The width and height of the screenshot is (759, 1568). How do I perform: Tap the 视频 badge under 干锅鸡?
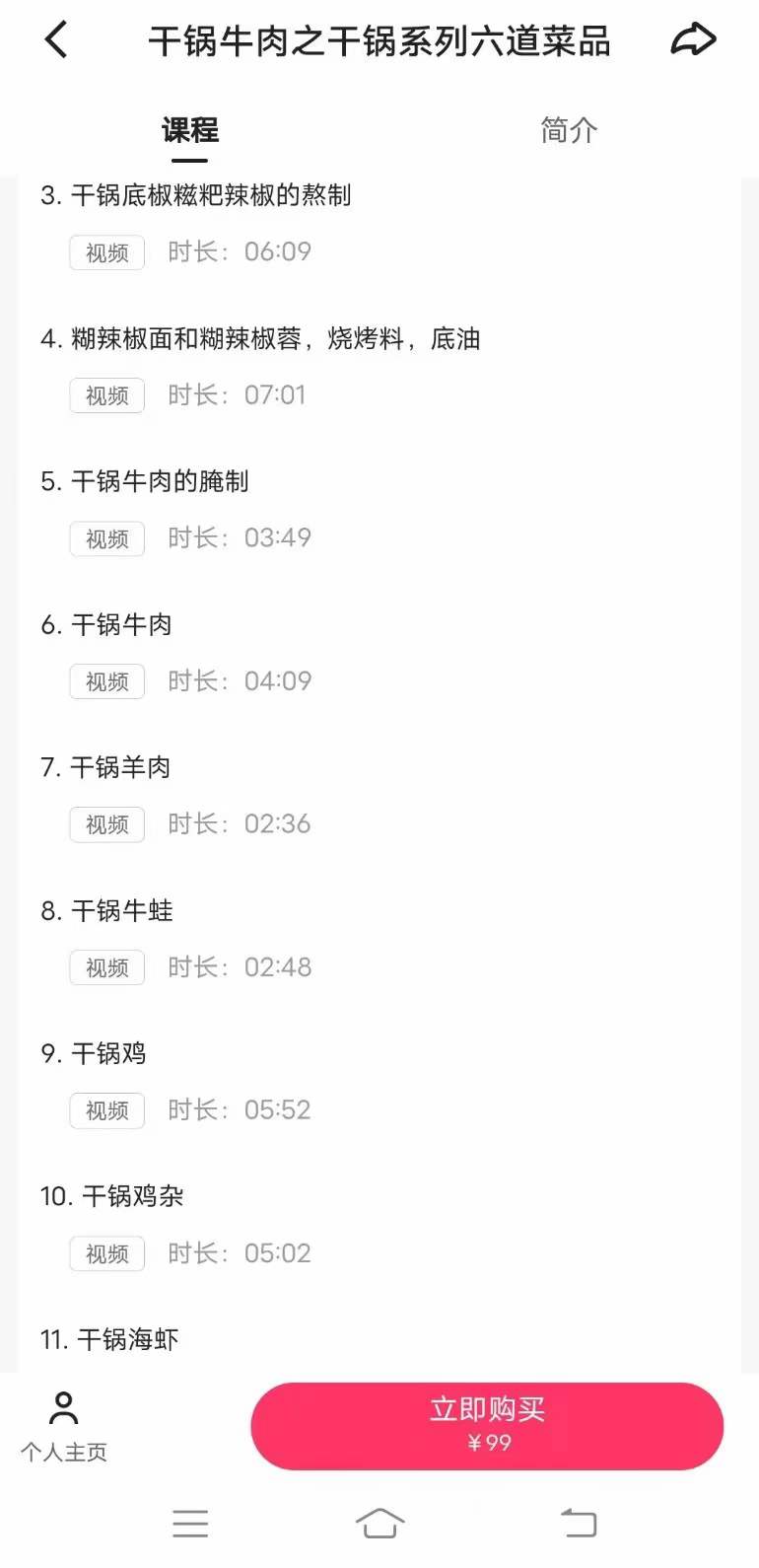[x=106, y=1110]
